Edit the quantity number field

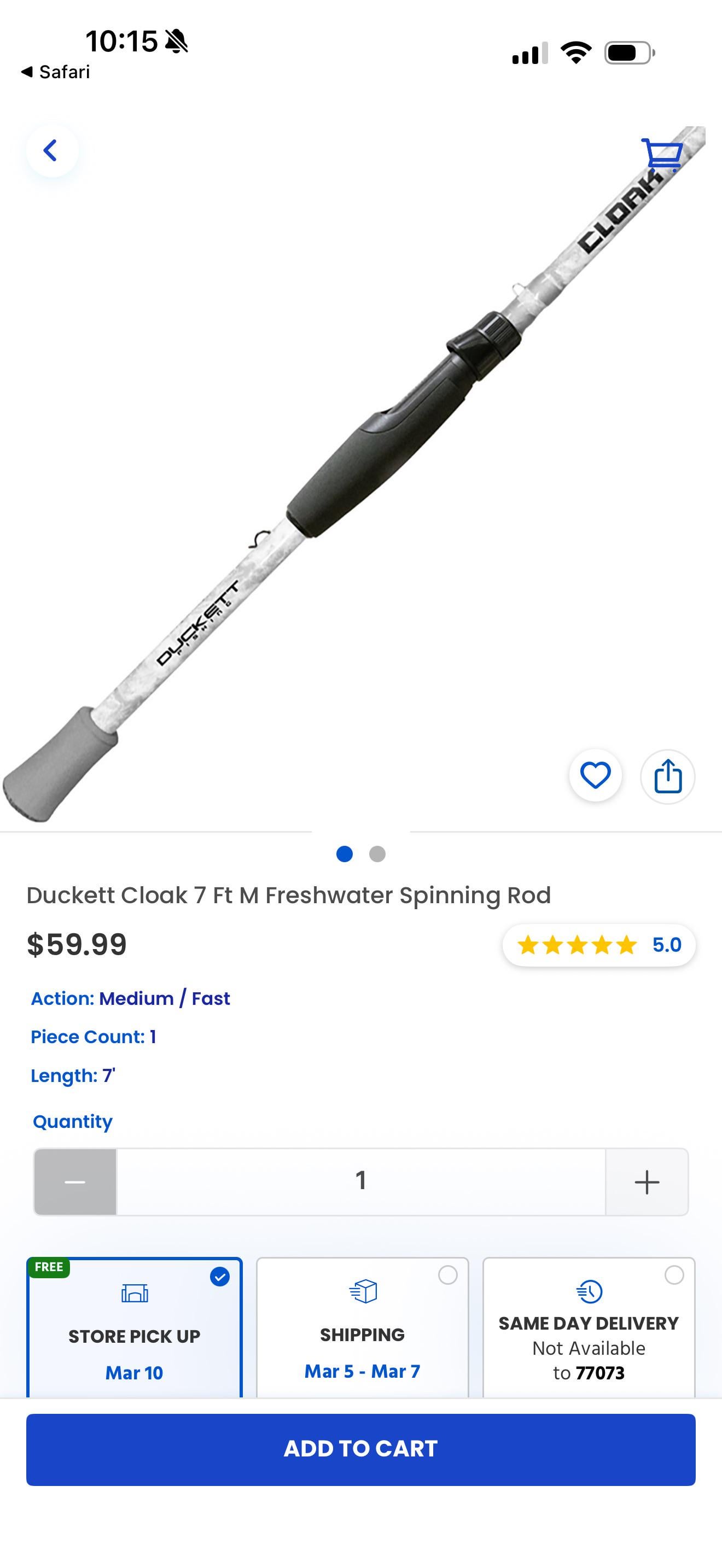click(360, 1182)
